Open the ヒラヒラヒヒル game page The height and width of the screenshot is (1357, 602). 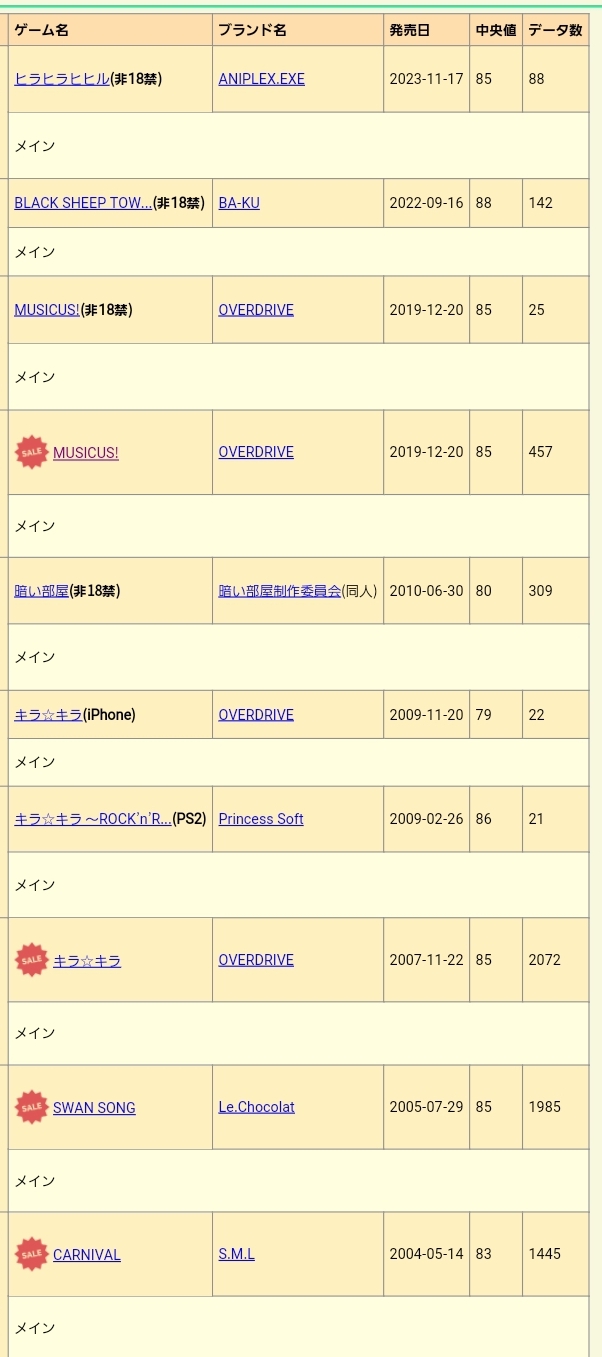[x=61, y=79]
